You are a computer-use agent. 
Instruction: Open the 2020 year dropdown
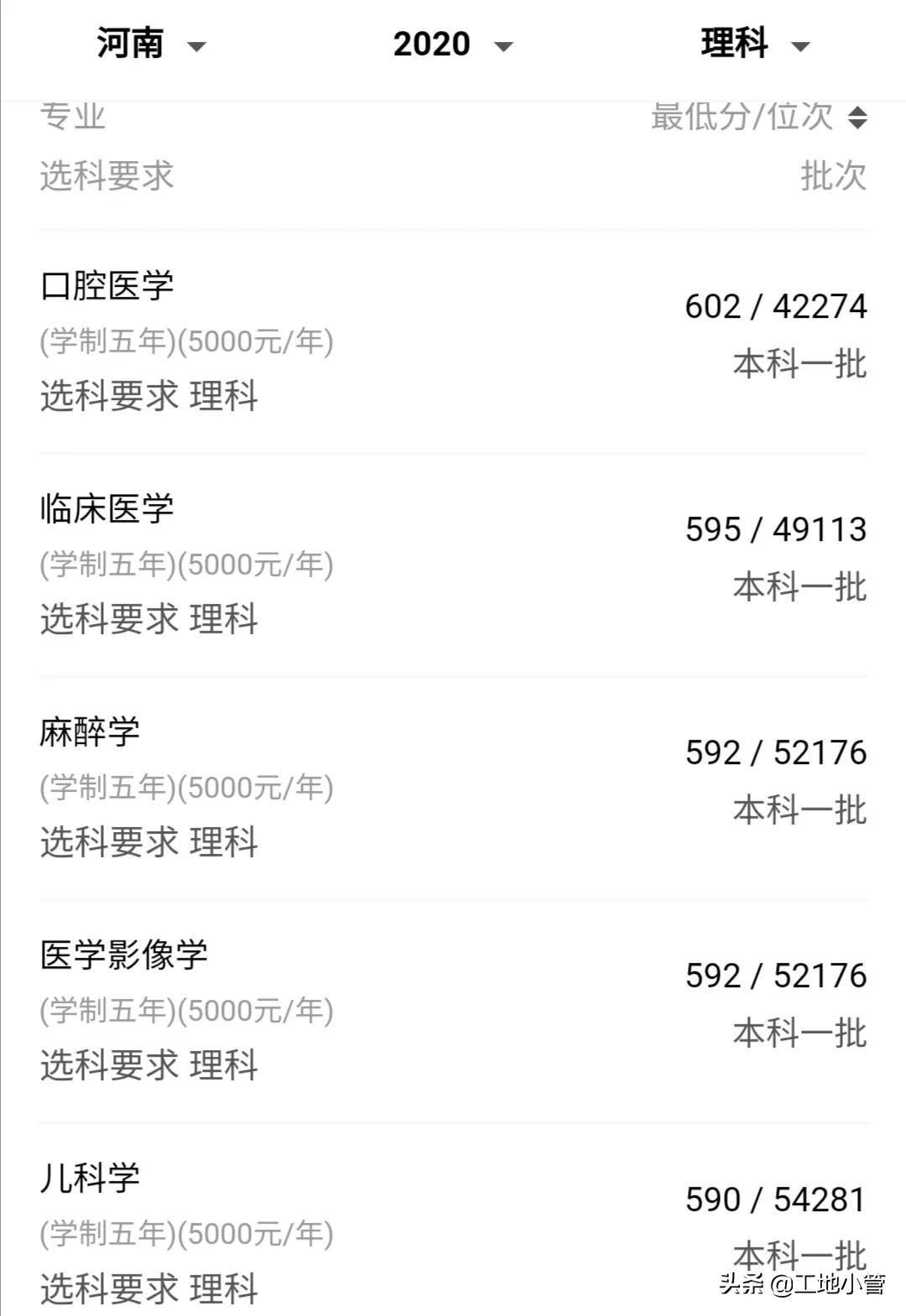(453, 44)
